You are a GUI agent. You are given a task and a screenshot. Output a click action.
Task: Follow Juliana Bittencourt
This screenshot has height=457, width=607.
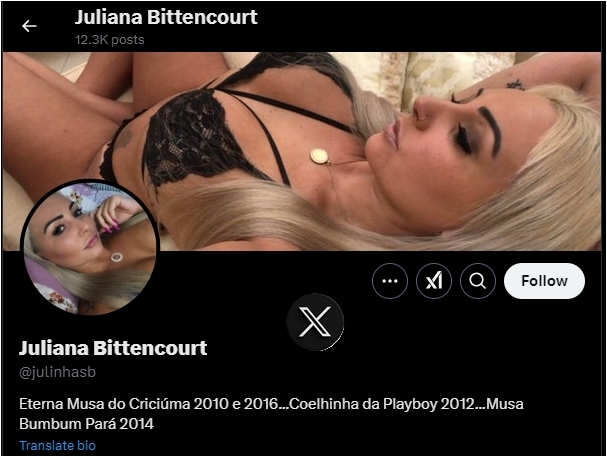tap(543, 281)
